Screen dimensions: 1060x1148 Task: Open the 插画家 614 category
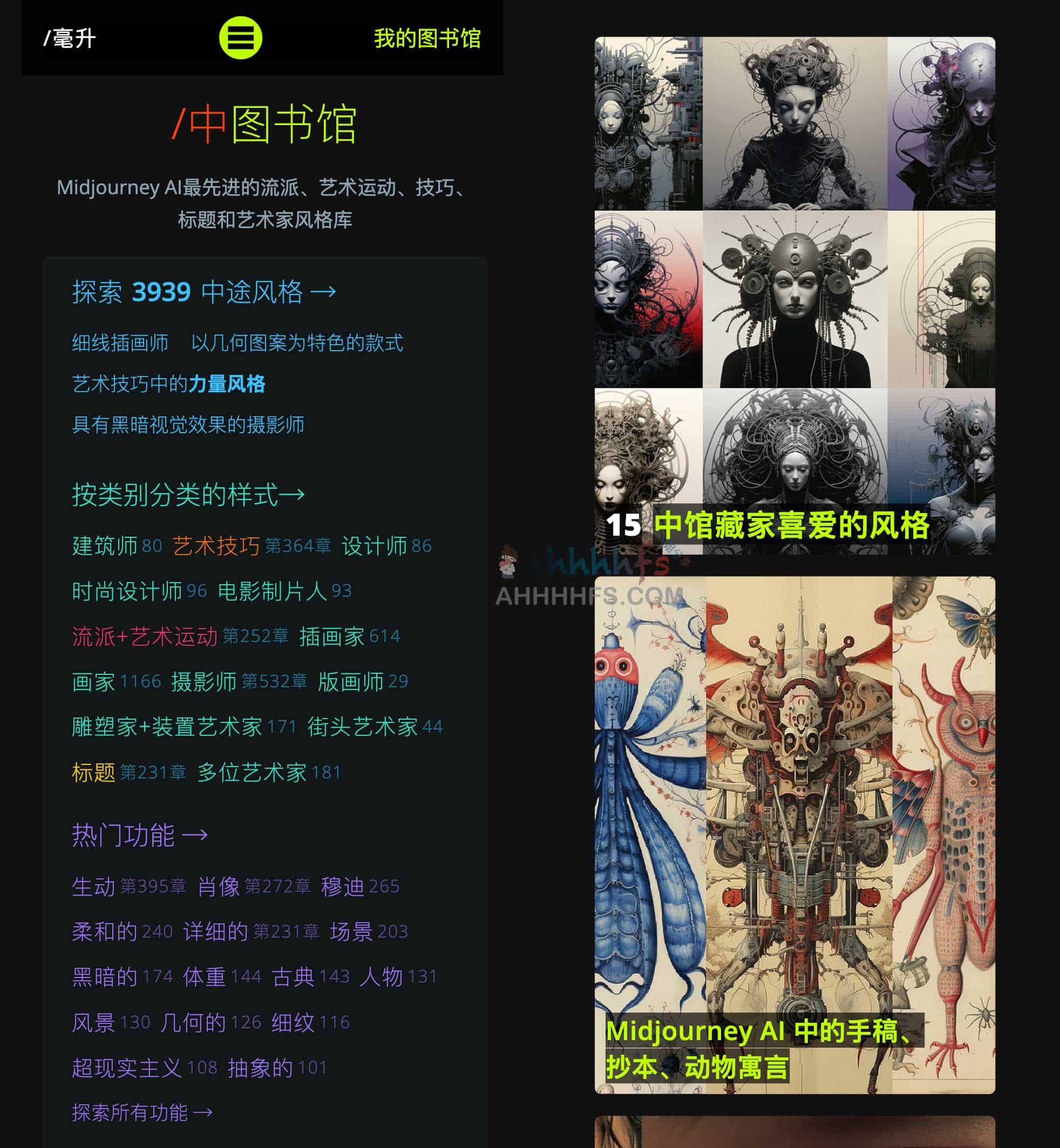click(x=349, y=637)
